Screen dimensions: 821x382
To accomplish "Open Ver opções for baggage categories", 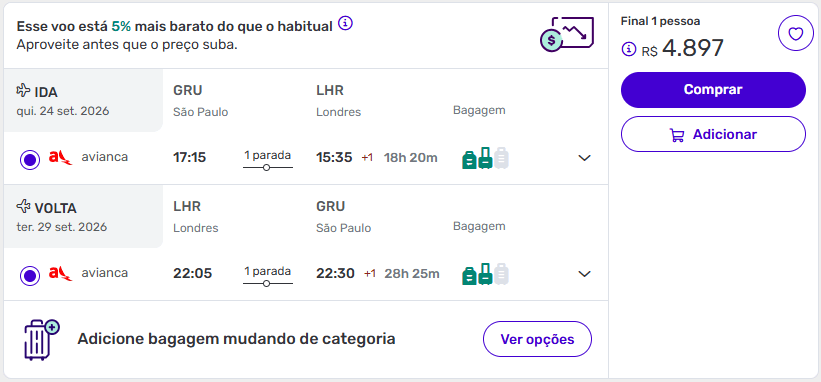I will click(537, 339).
